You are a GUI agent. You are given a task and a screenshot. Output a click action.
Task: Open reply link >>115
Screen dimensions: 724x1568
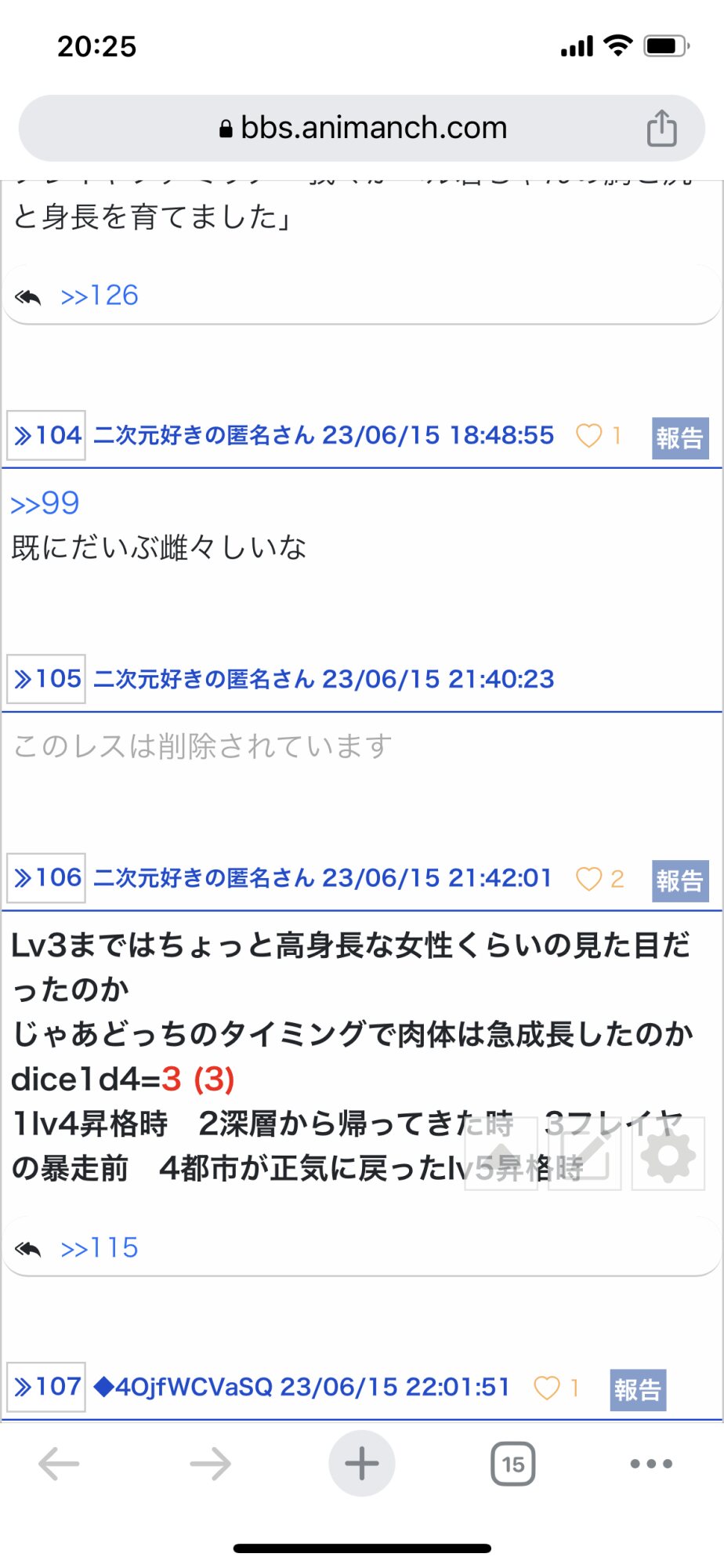pos(99,1248)
